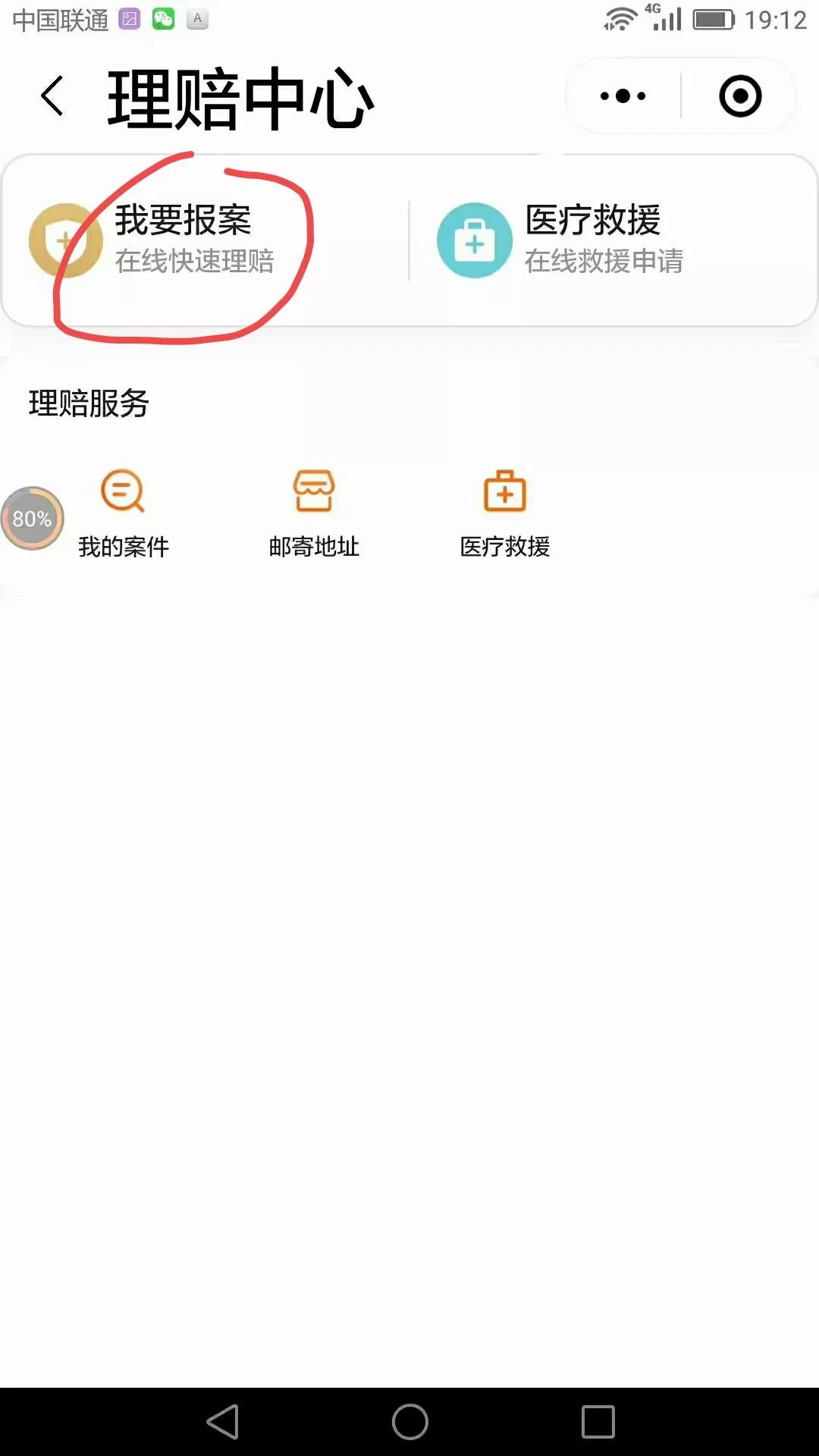Open the 邮寄地址 mailbox icon
The height and width of the screenshot is (1456, 819).
point(314,491)
